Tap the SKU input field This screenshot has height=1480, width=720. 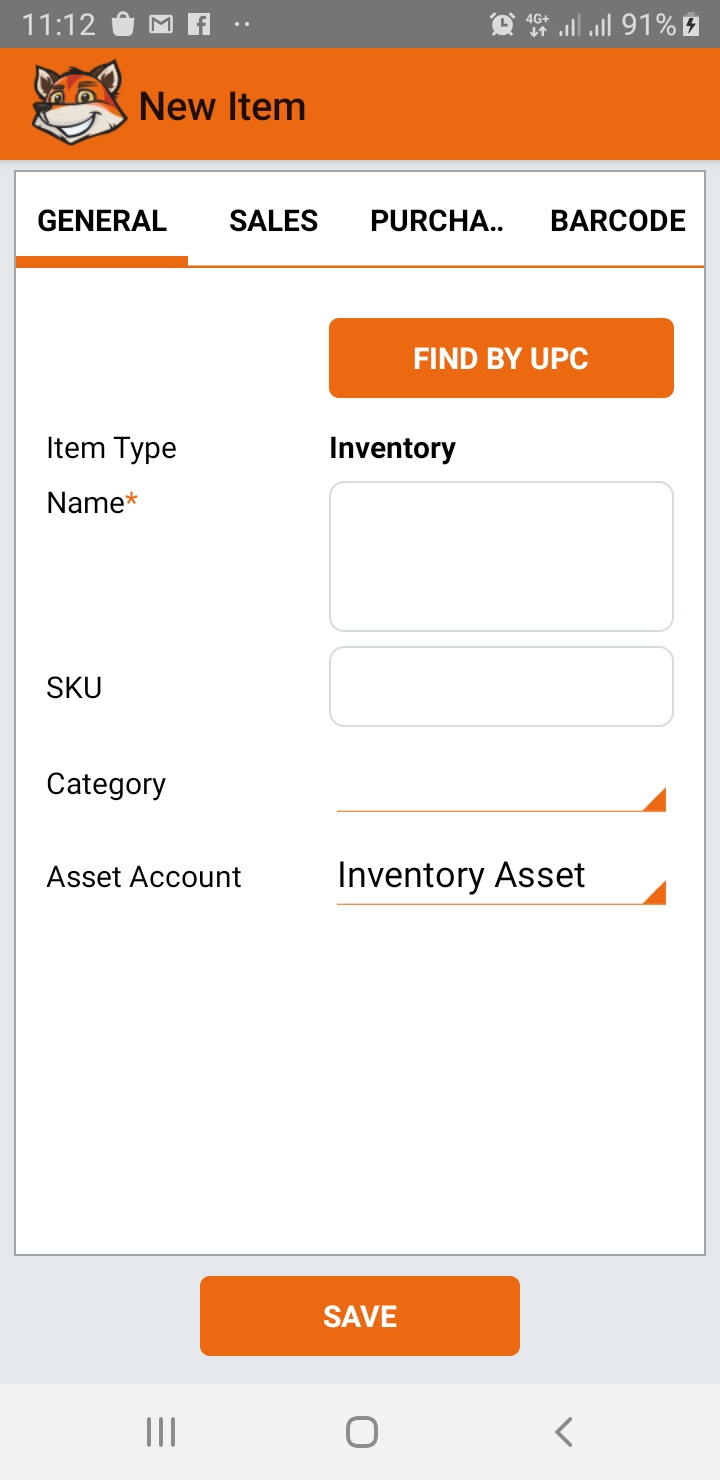[x=501, y=686]
